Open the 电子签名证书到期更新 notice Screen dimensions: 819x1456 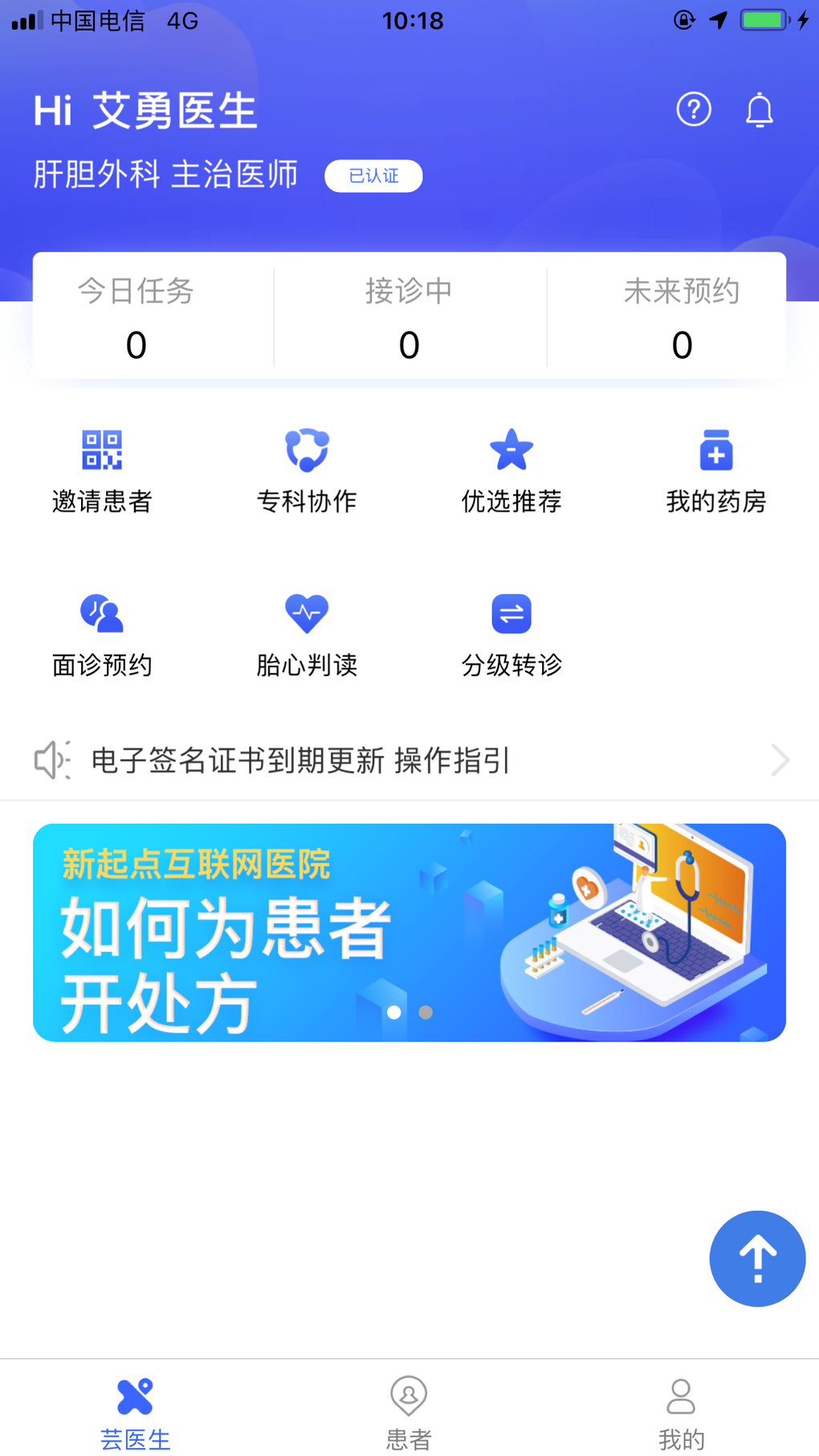pyautogui.click(x=409, y=760)
